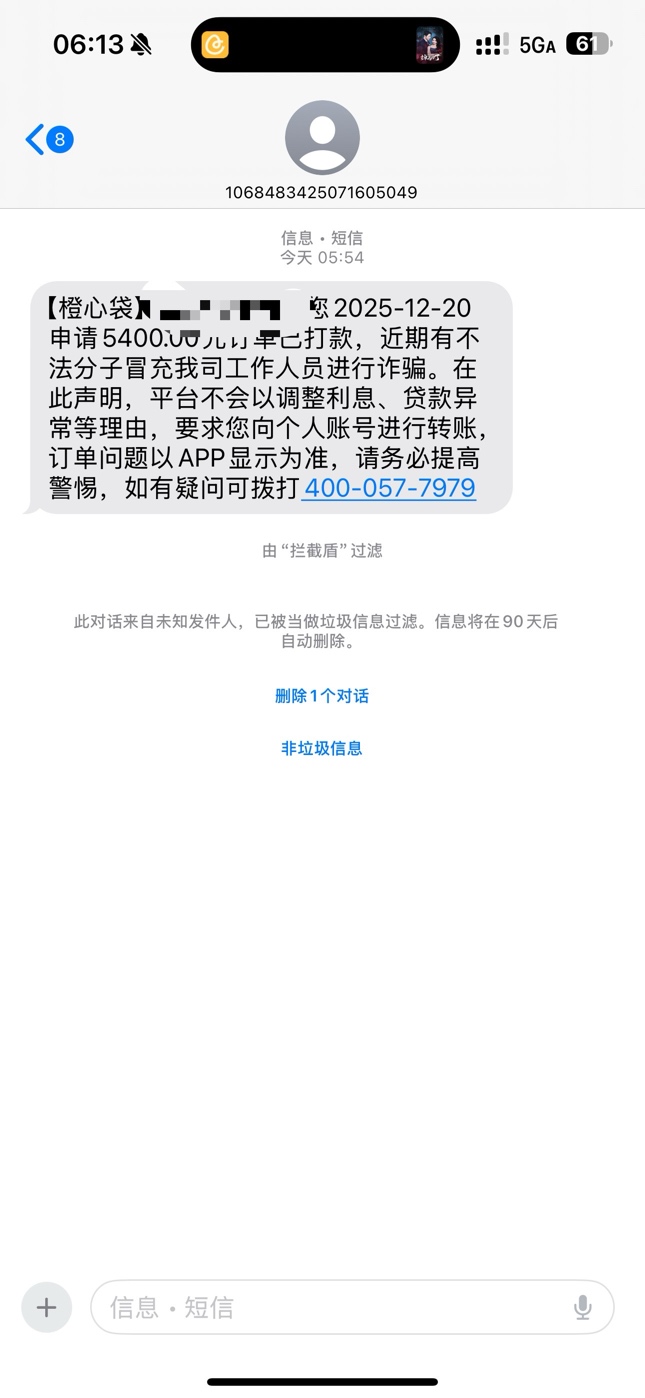Mark as 非垃圾信息 (not junk)
This screenshot has height=1398, width=645.
tap(322, 748)
